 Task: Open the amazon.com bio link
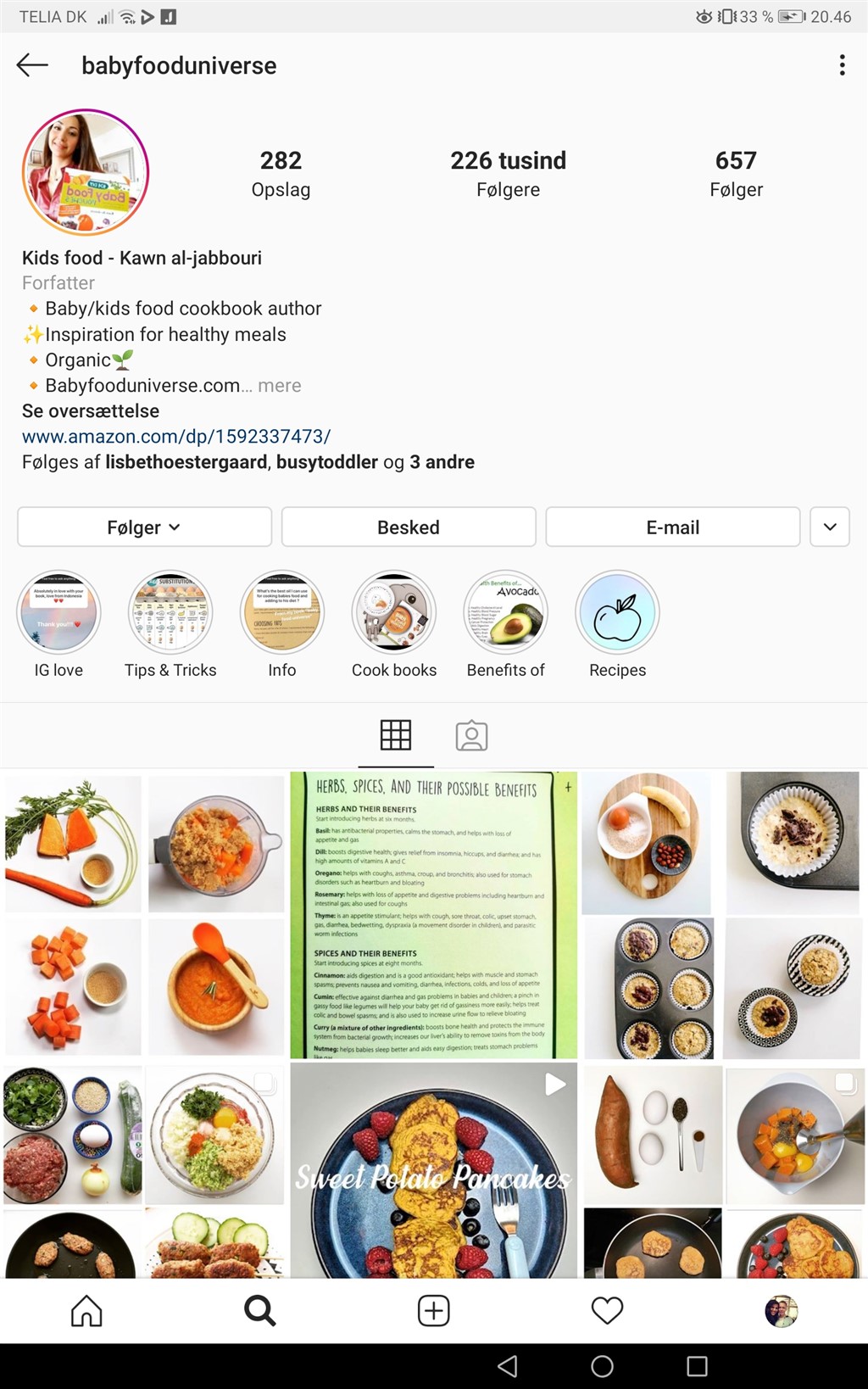(176, 436)
